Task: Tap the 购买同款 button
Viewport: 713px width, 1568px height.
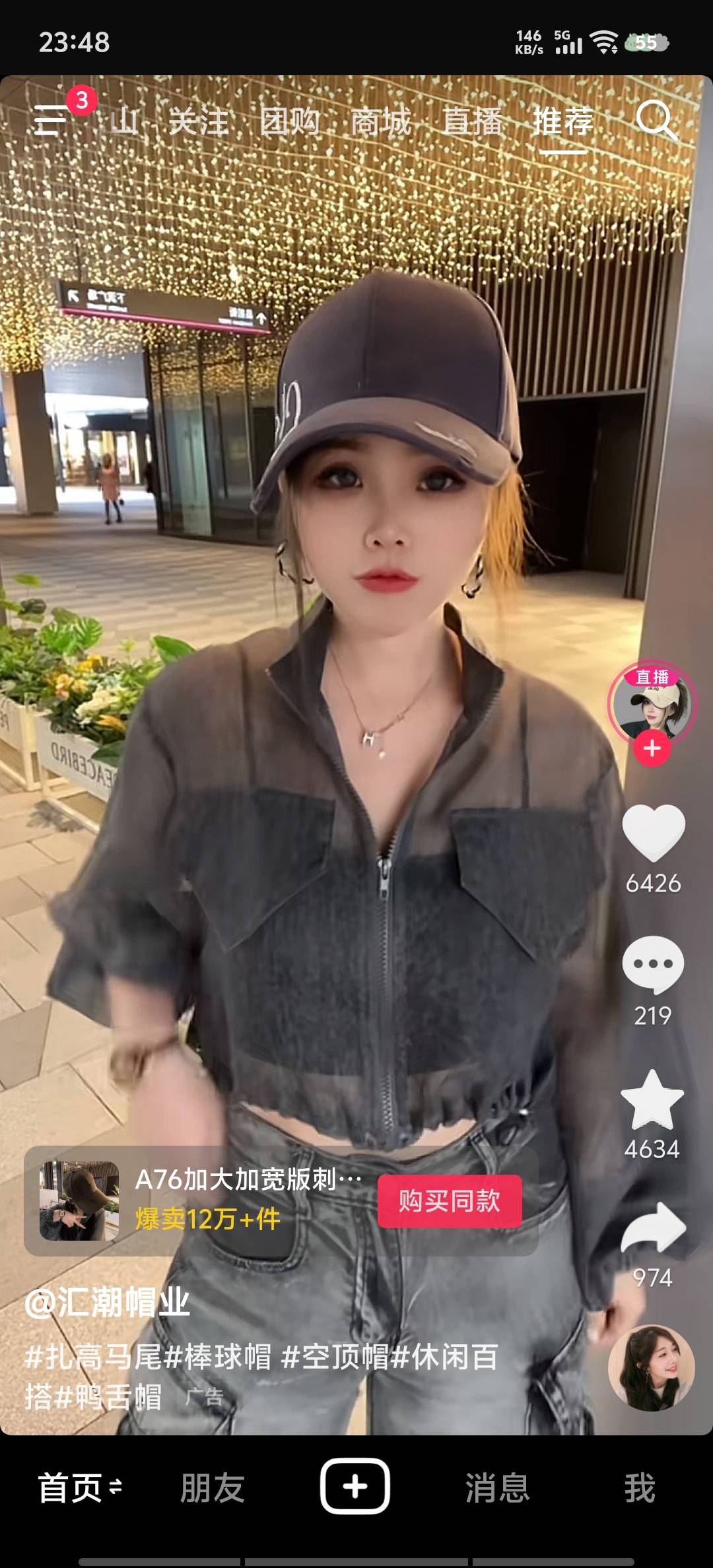Action: 450,1201
